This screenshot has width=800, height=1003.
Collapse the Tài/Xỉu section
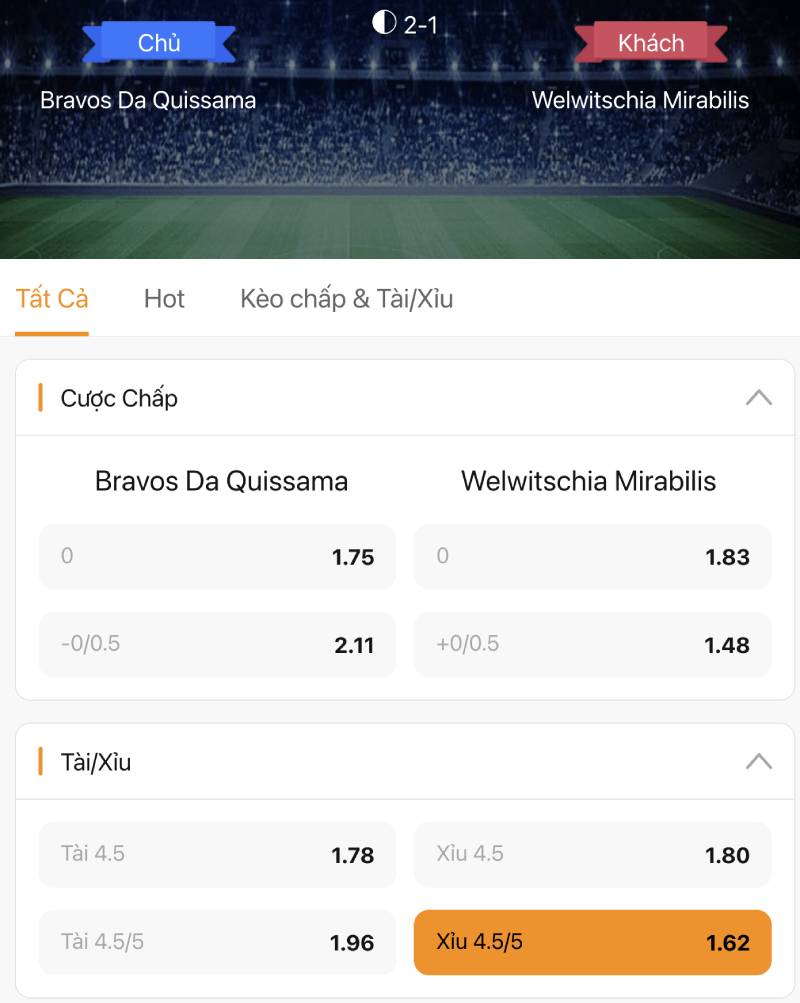coord(758,762)
